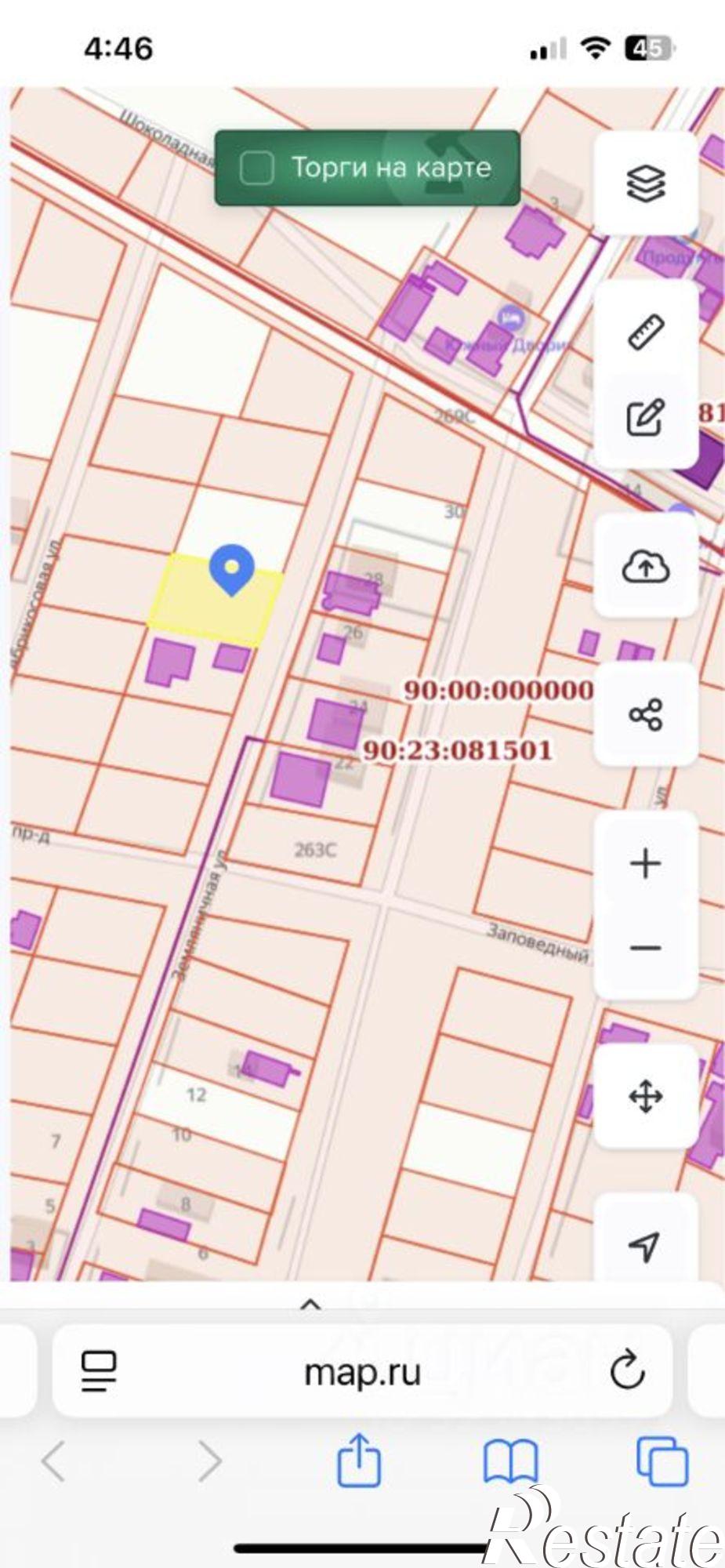
Task: Open Safari share sheet
Action: pyautogui.click(x=359, y=1460)
